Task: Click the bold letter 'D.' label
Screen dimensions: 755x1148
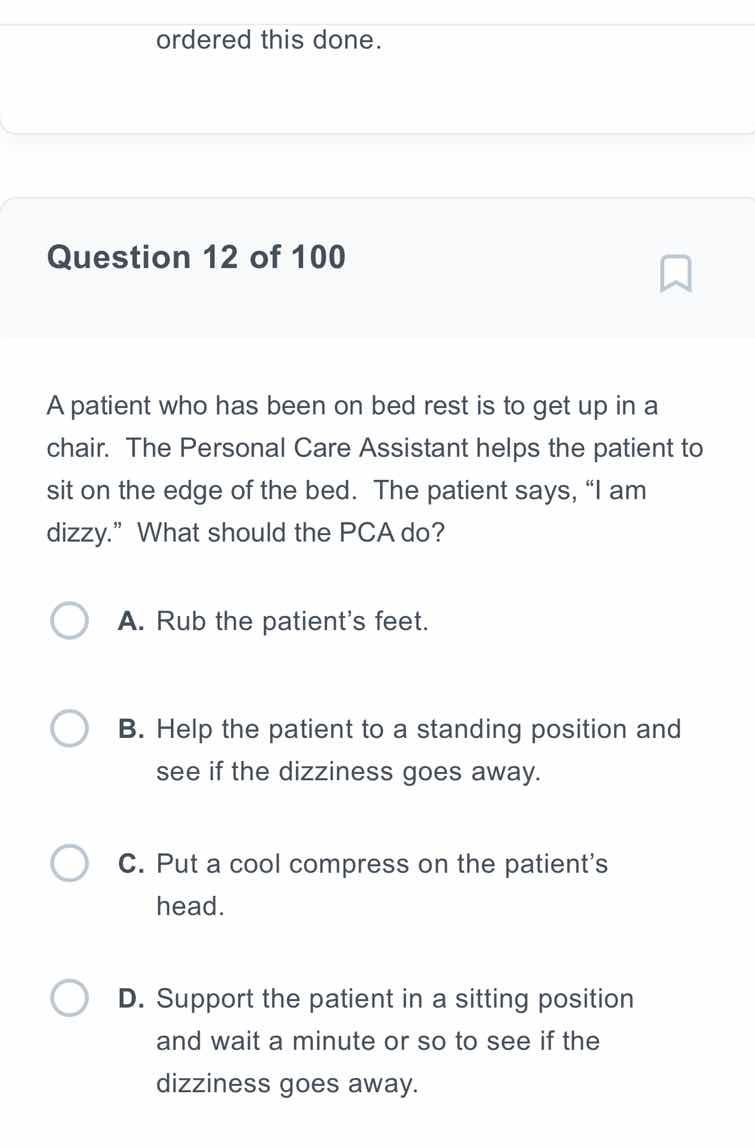Action: (x=135, y=997)
